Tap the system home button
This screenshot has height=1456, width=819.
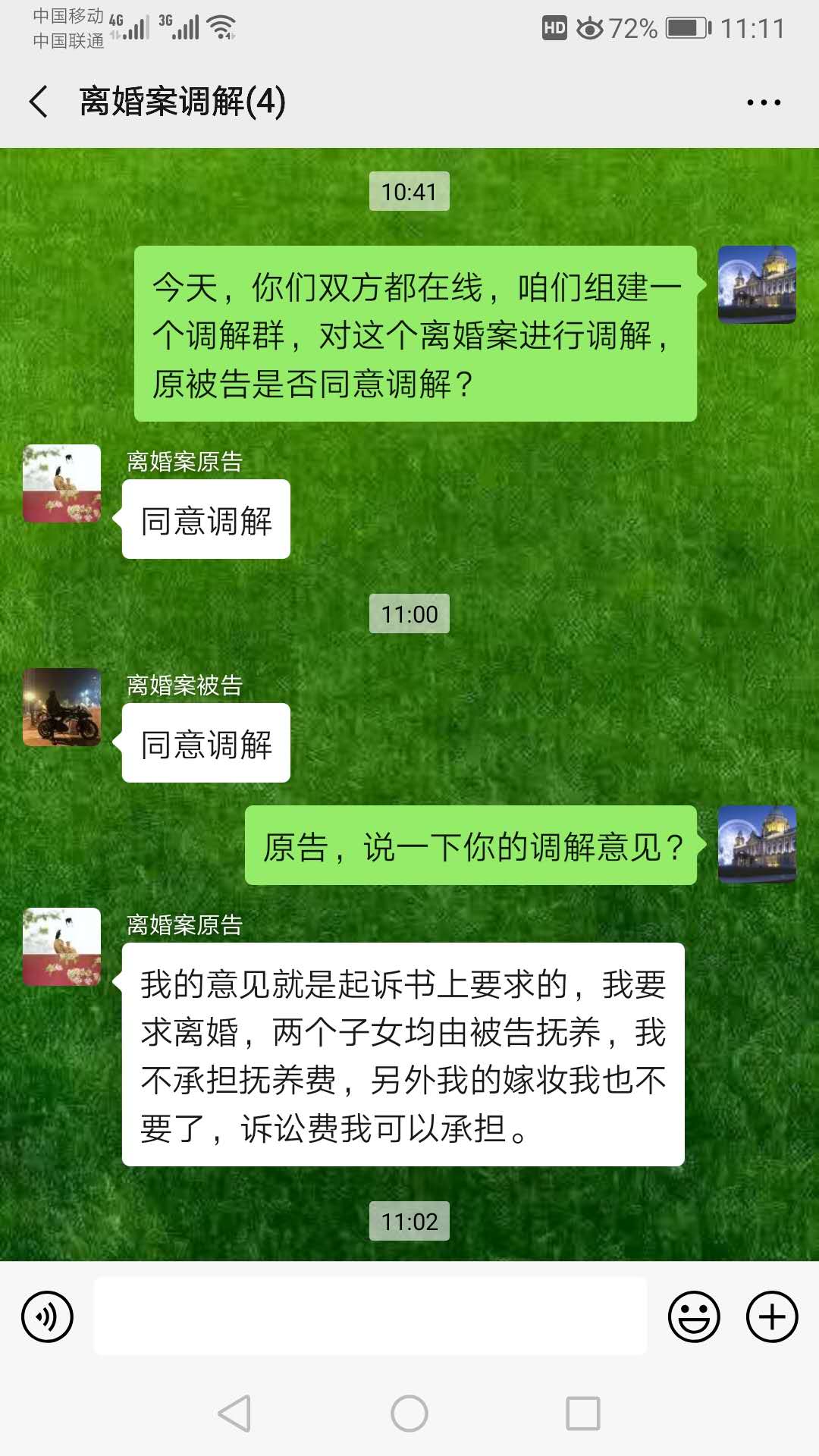click(409, 1414)
